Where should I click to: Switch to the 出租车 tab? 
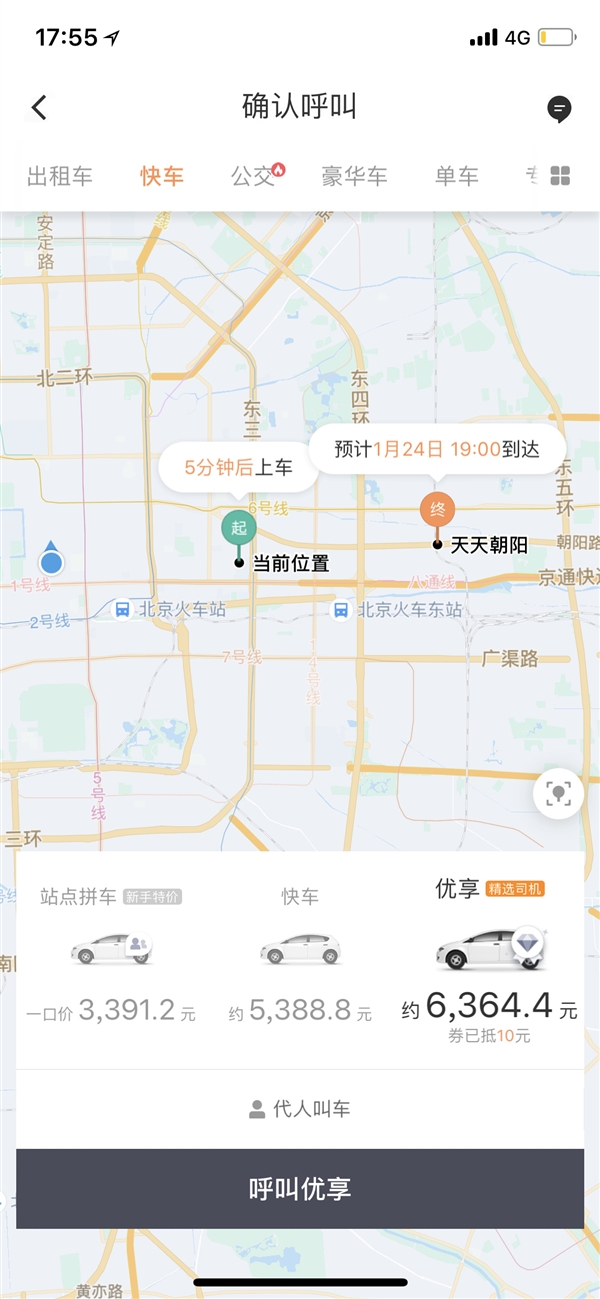[60, 177]
